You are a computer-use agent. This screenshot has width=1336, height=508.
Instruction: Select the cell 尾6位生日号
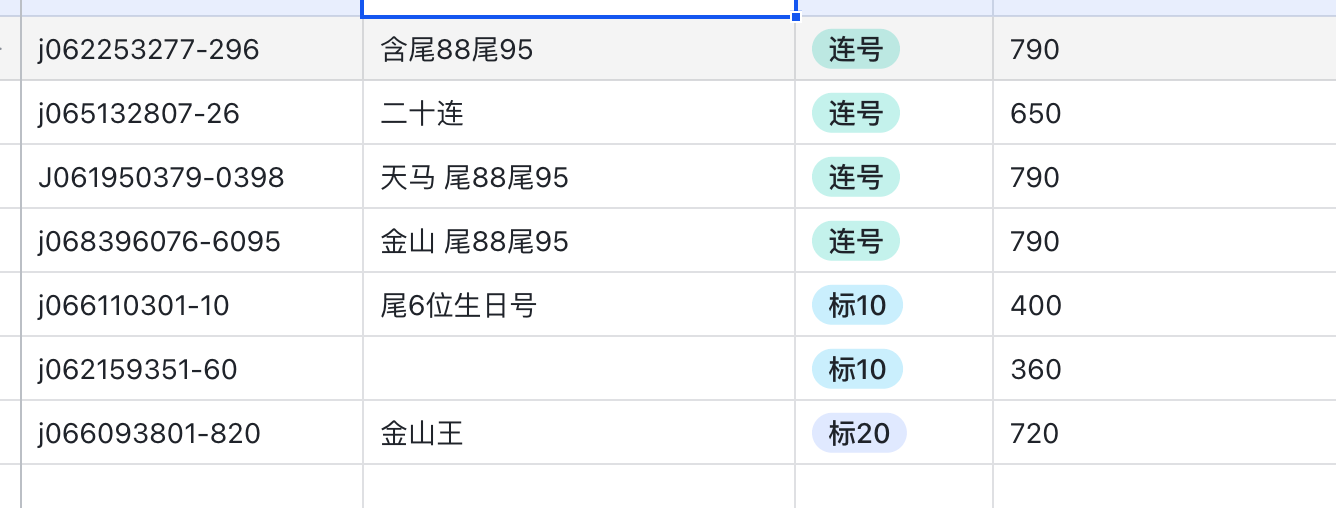459,305
